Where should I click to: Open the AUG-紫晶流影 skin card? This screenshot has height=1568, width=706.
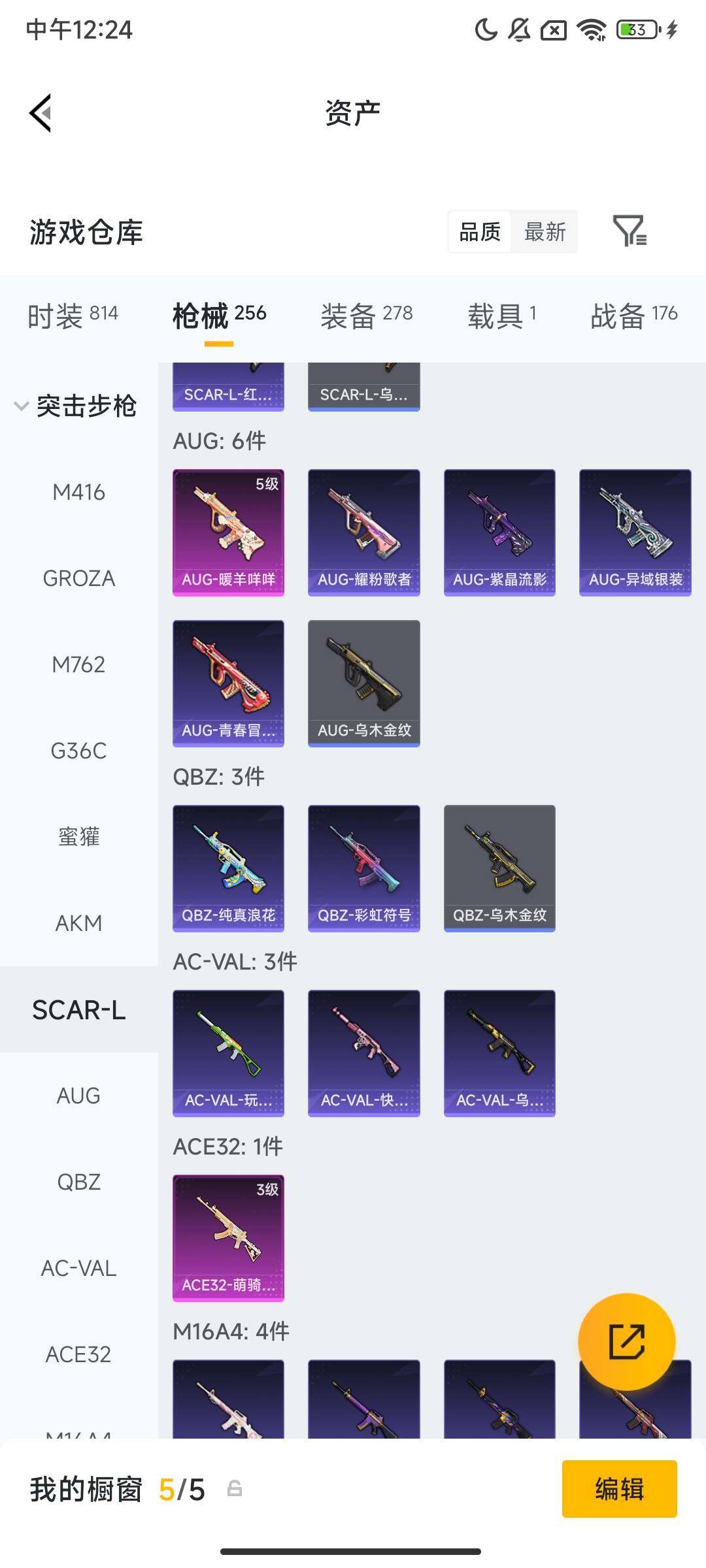point(499,532)
